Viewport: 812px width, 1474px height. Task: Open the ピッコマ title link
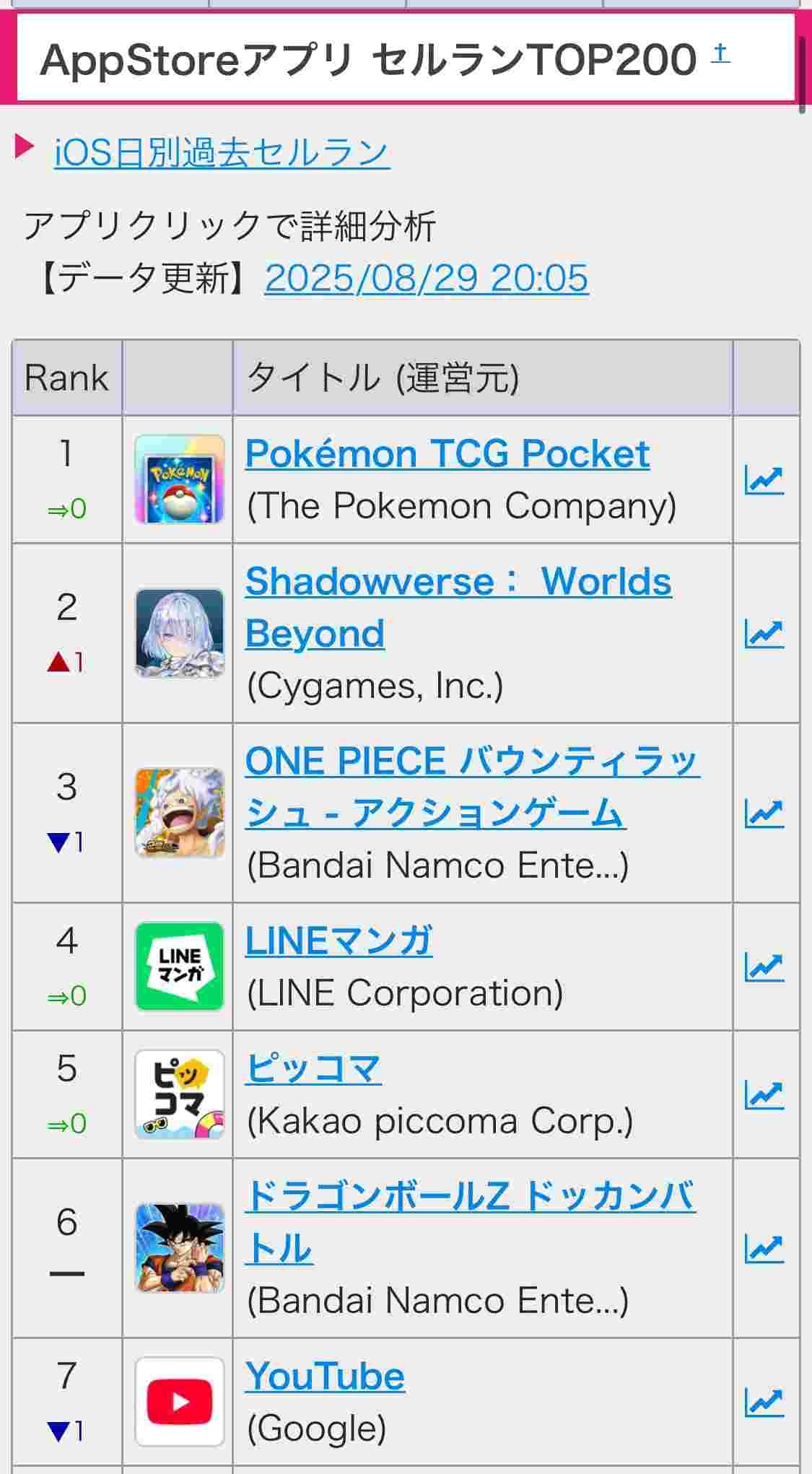(x=313, y=1069)
